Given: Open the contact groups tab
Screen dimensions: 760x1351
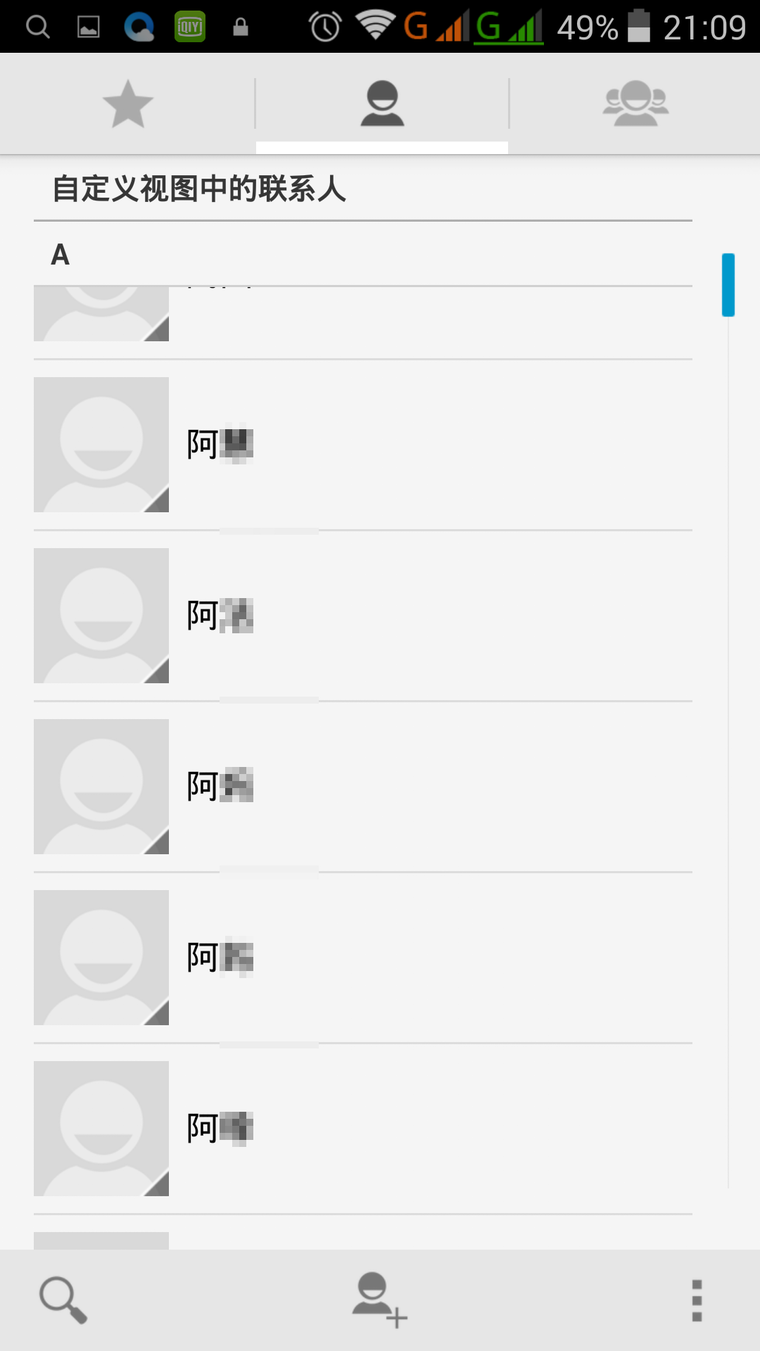Looking at the screenshot, I should click(x=635, y=104).
